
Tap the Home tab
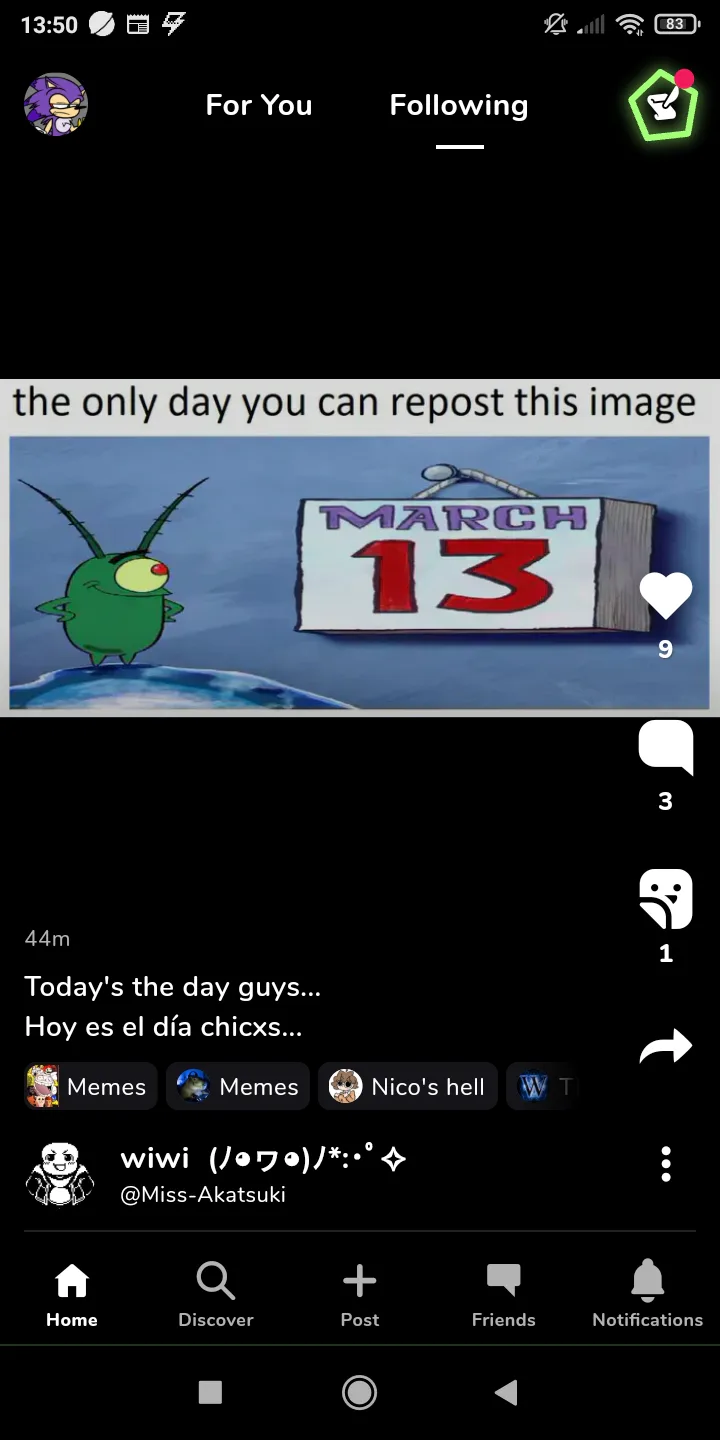(72, 1294)
